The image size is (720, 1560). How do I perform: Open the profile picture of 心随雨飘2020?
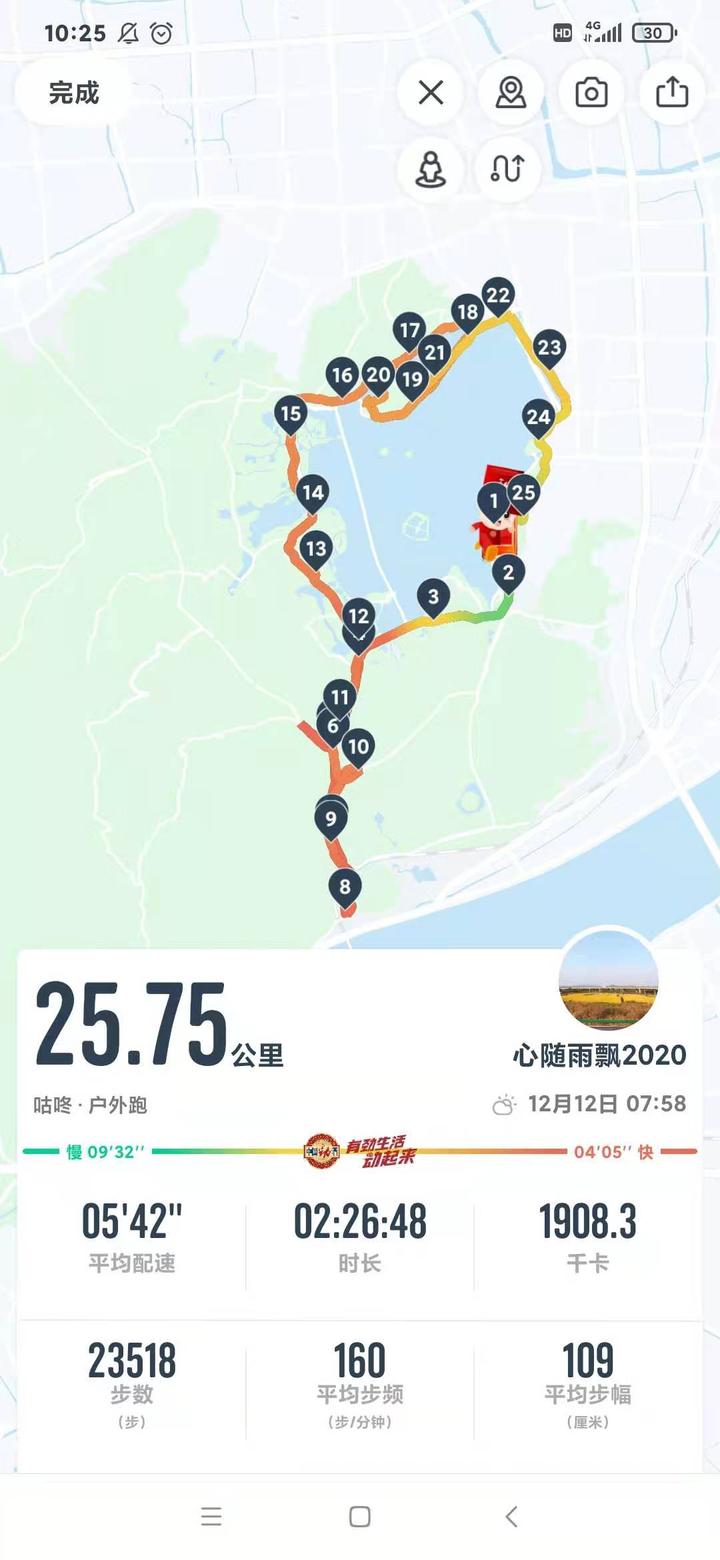click(608, 980)
